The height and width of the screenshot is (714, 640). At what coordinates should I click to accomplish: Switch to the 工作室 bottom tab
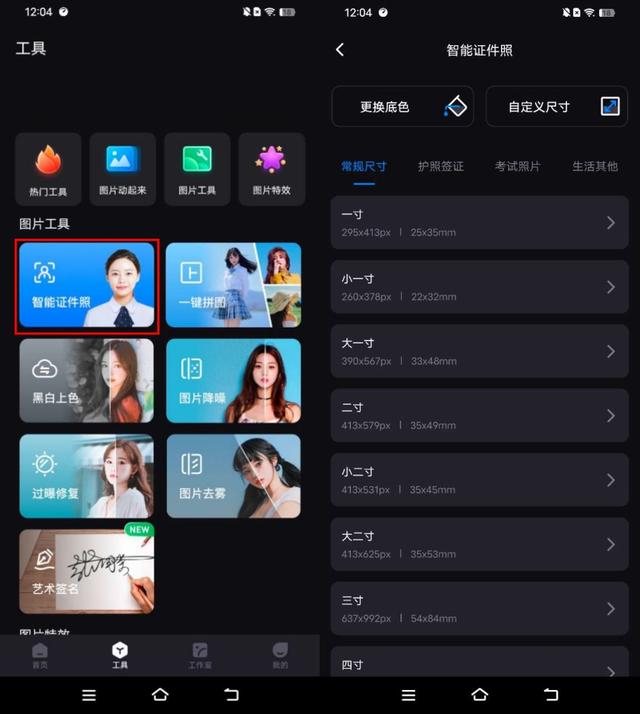click(x=200, y=656)
